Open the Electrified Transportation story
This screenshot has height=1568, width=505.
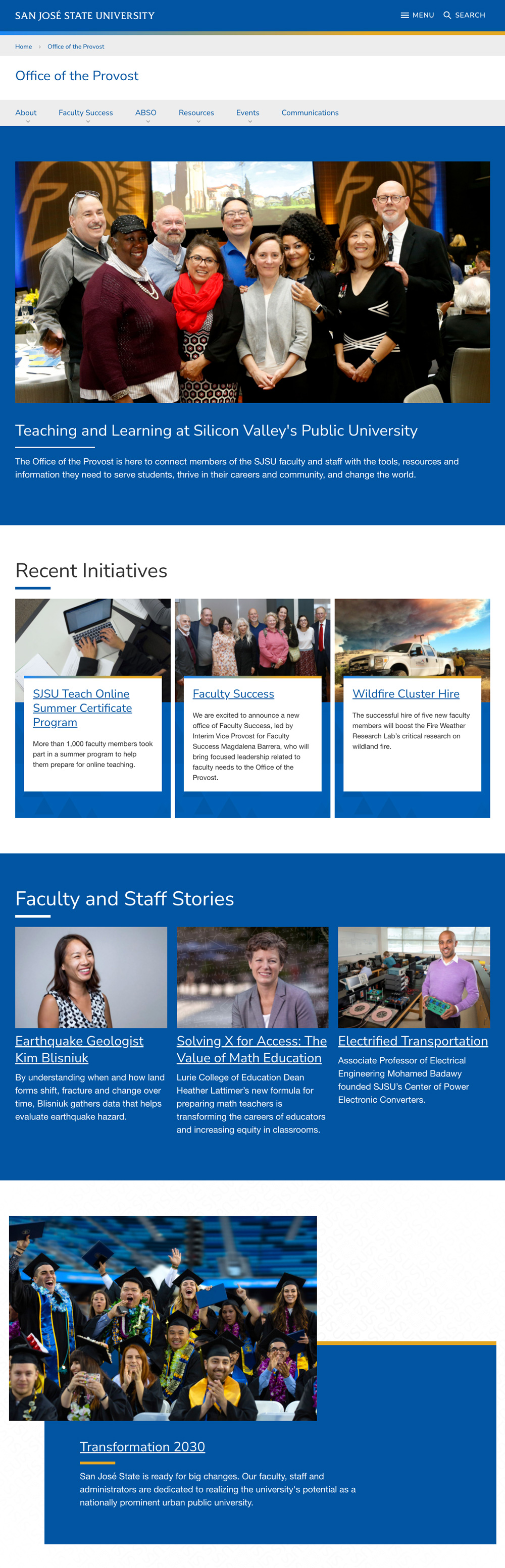click(413, 1041)
